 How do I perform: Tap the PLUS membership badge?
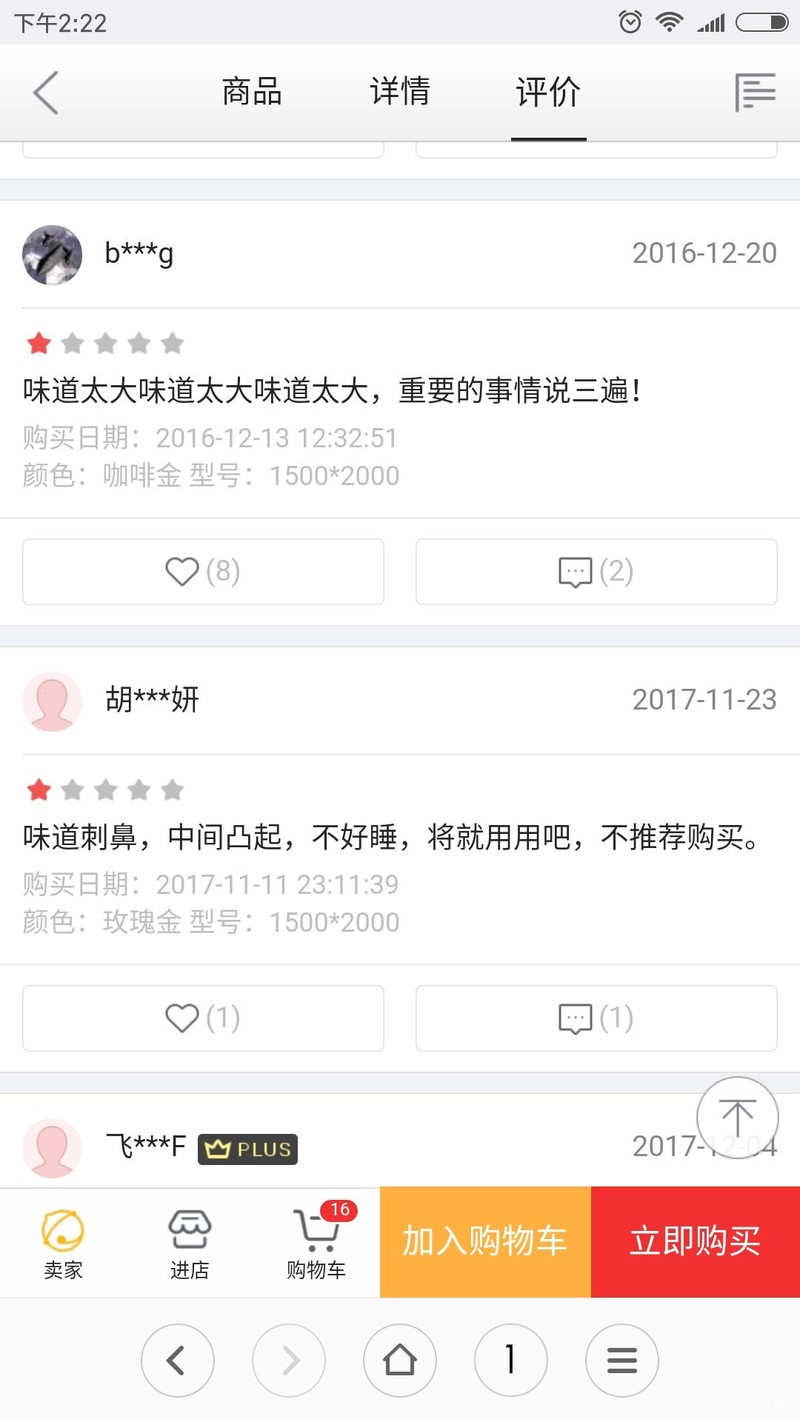pos(247,1149)
